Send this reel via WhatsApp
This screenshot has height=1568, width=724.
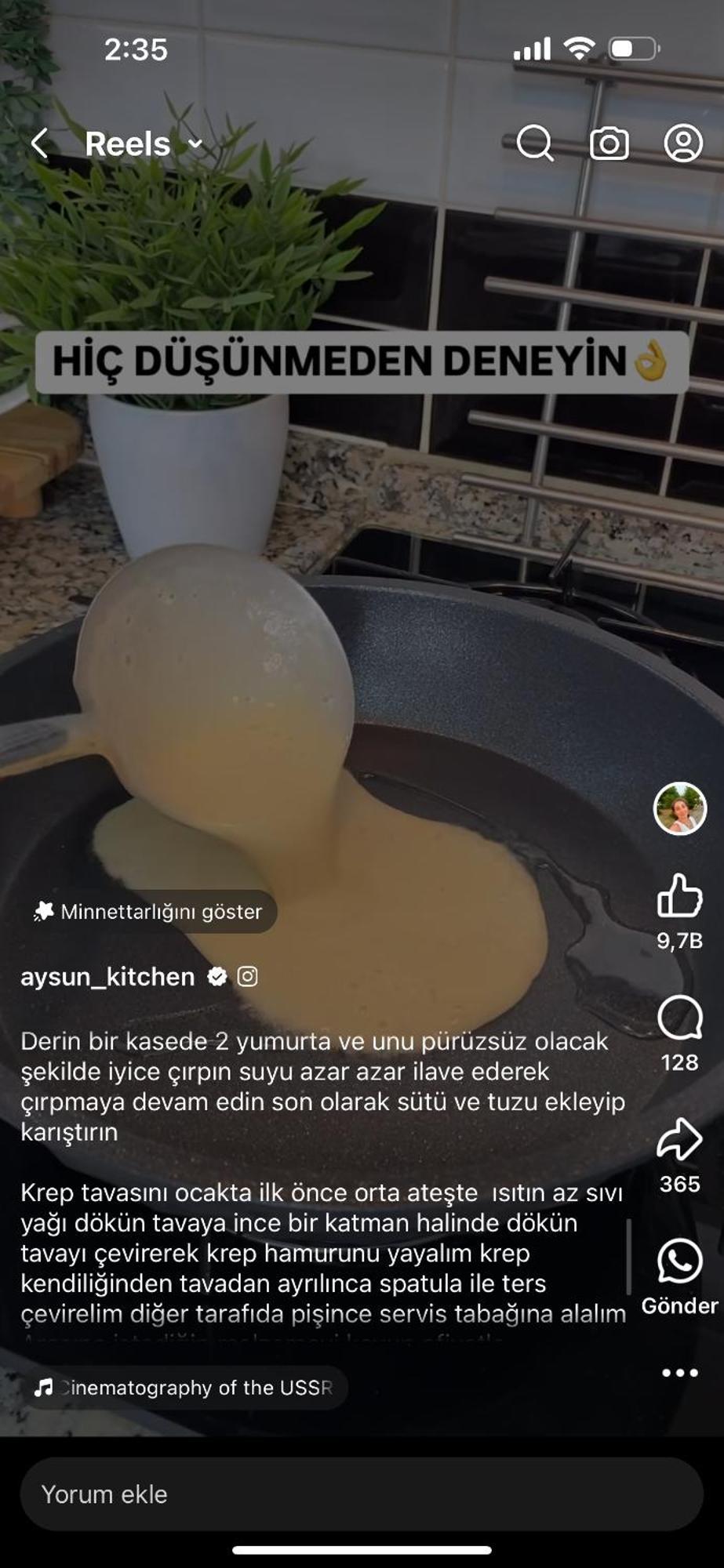click(679, 1261)
